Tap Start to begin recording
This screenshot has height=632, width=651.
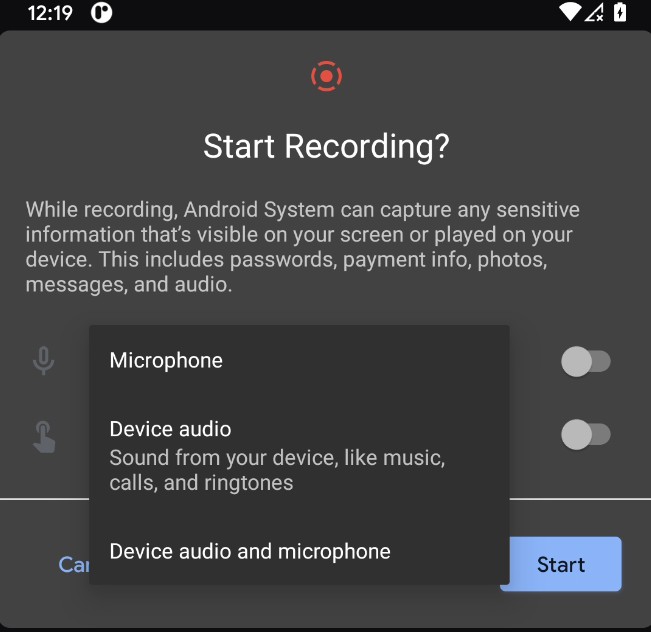560,564
